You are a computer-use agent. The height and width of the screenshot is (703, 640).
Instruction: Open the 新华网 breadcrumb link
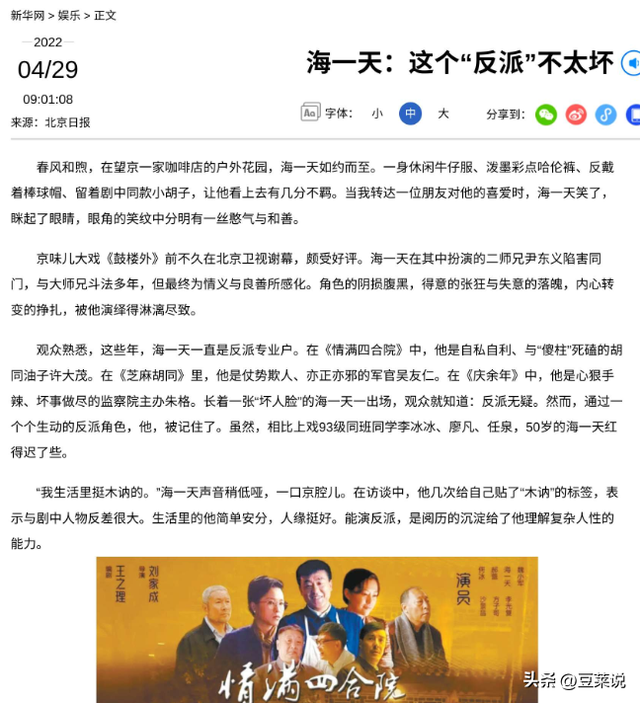click(27, 15)
